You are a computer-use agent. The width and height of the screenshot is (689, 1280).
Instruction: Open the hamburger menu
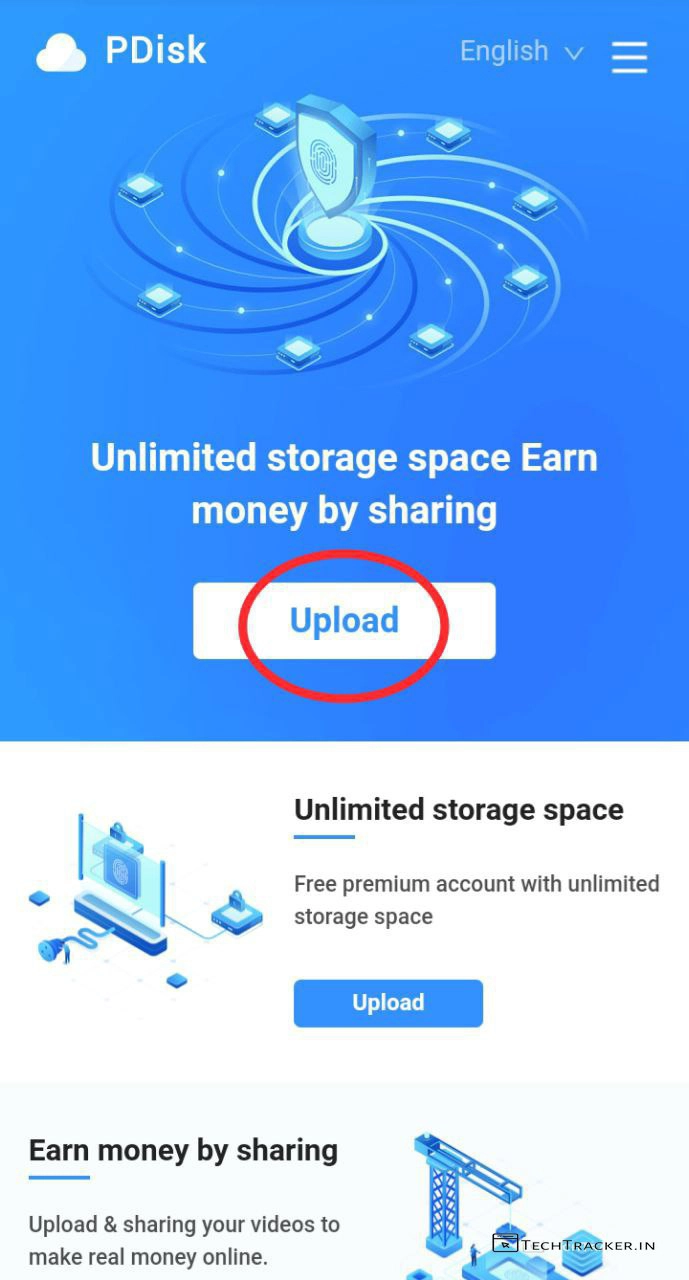click(x=629, y=56)
